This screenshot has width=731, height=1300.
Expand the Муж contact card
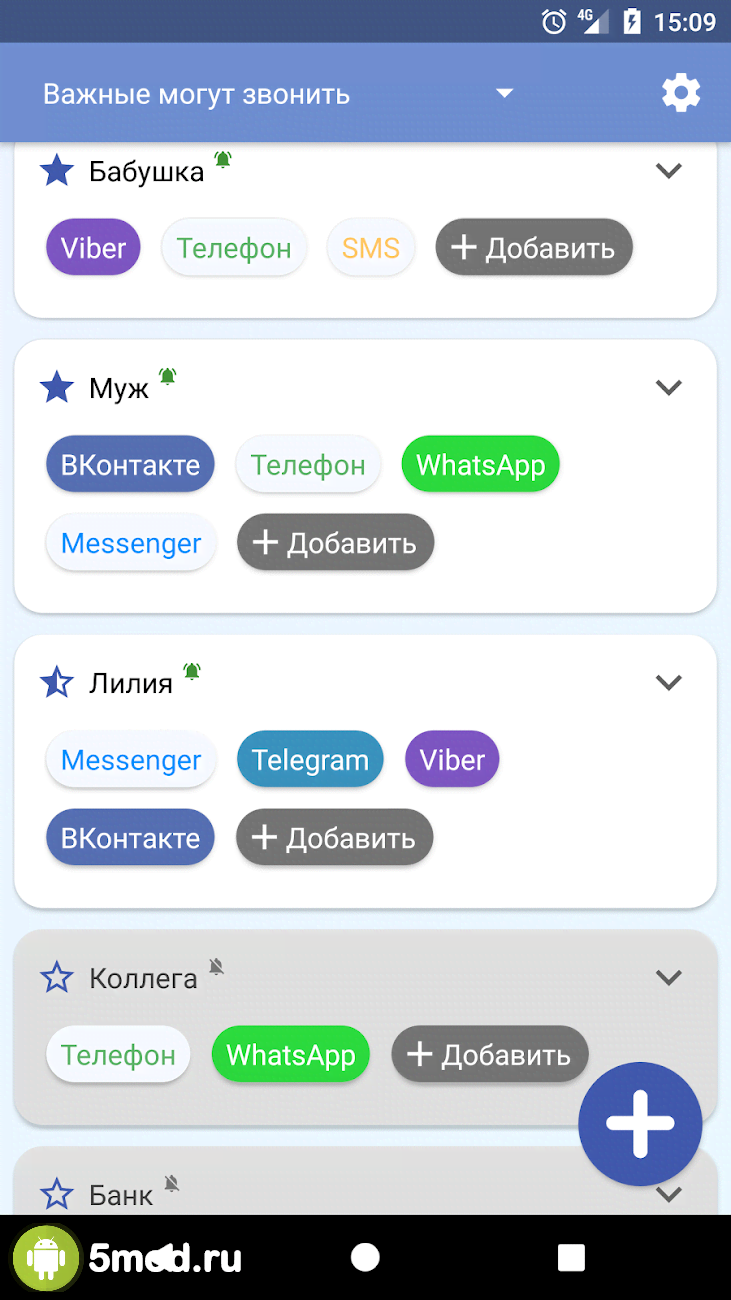668,387
